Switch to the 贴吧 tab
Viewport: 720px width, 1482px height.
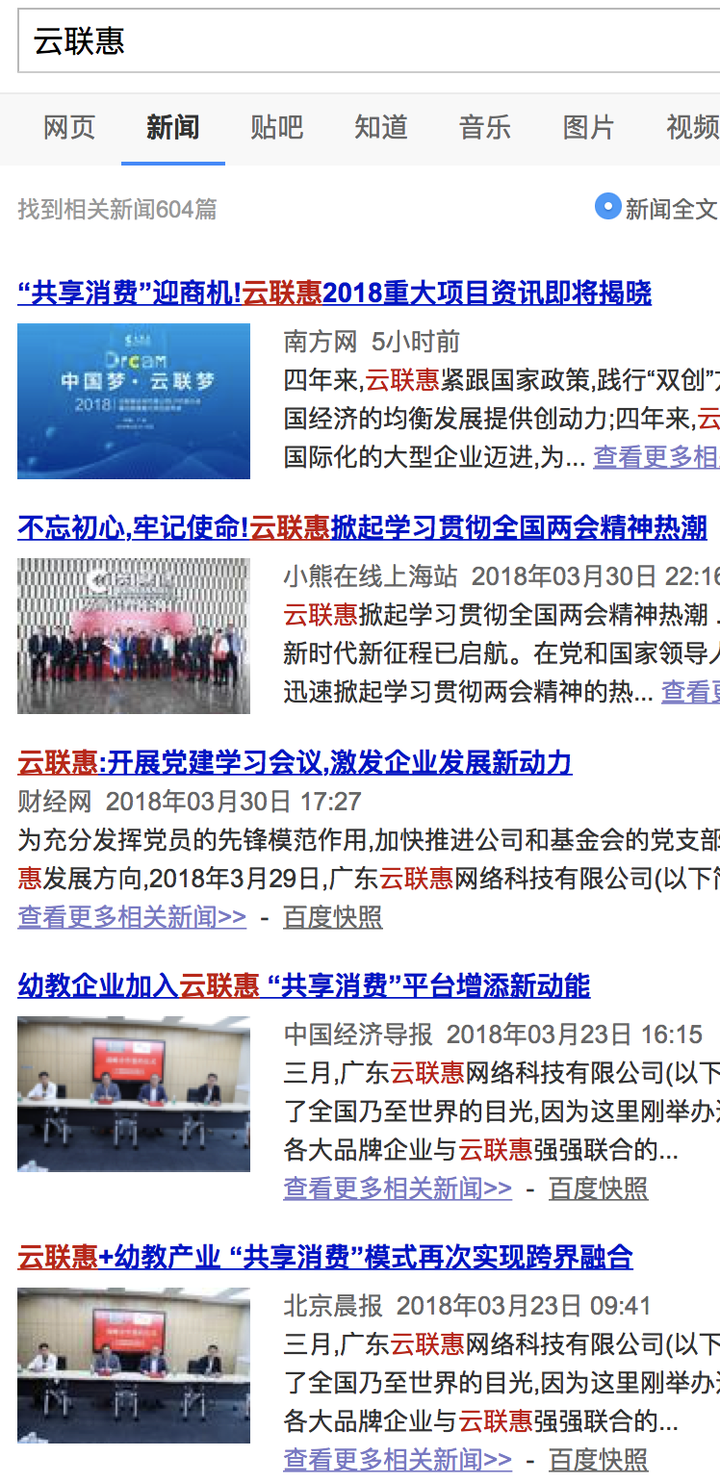[x=277, y=128]
